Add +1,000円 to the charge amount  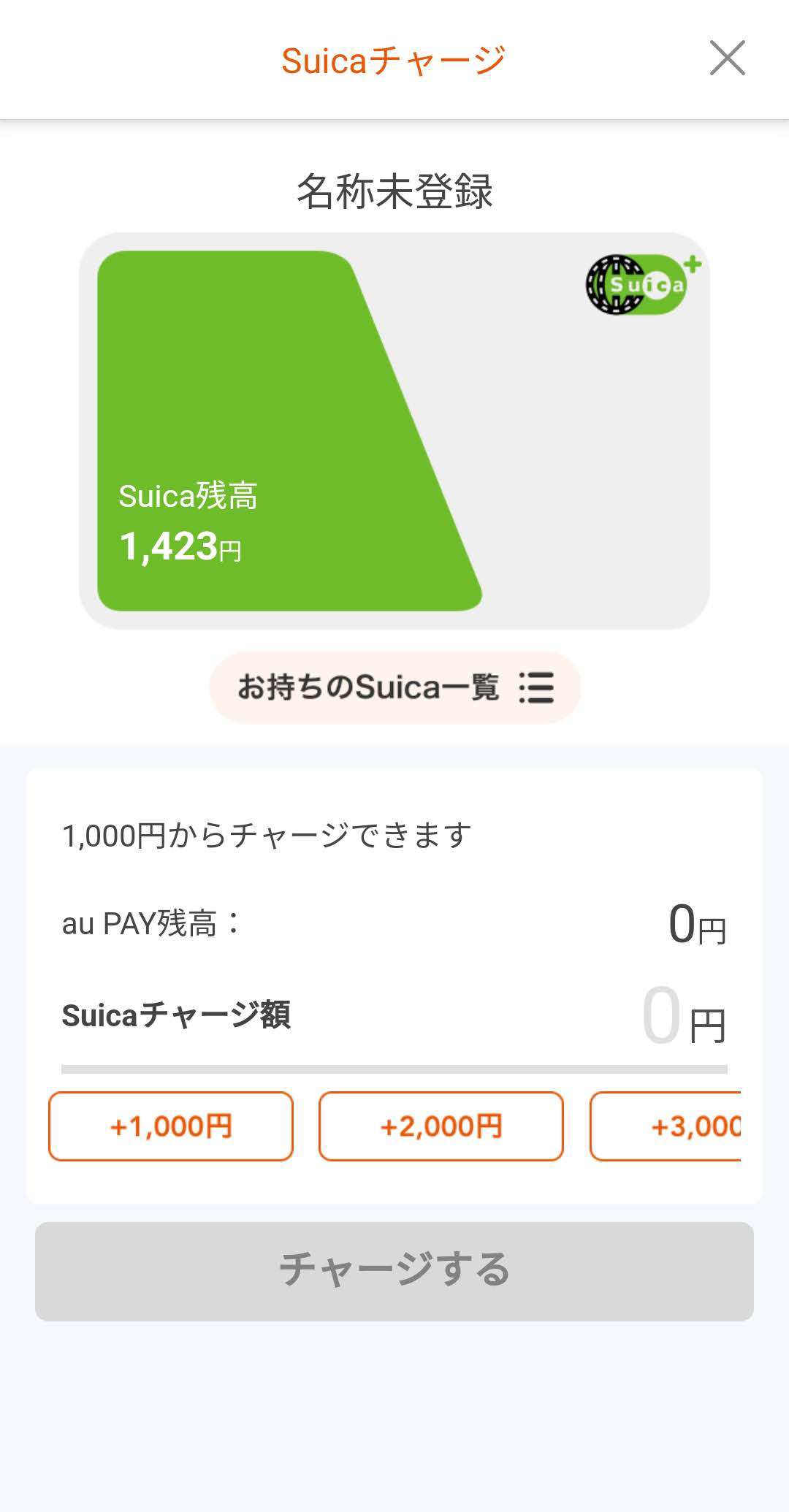click(x=171, y=1126)
